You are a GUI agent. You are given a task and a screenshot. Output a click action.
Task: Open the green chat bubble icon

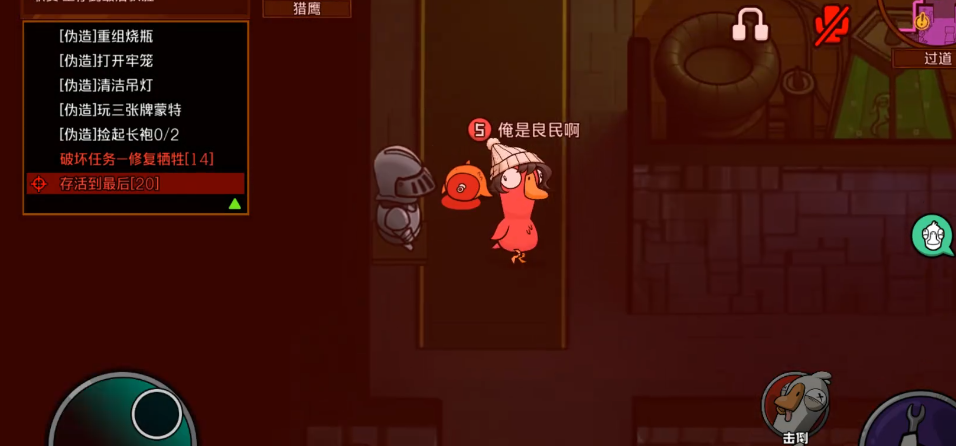pos(932,236)
